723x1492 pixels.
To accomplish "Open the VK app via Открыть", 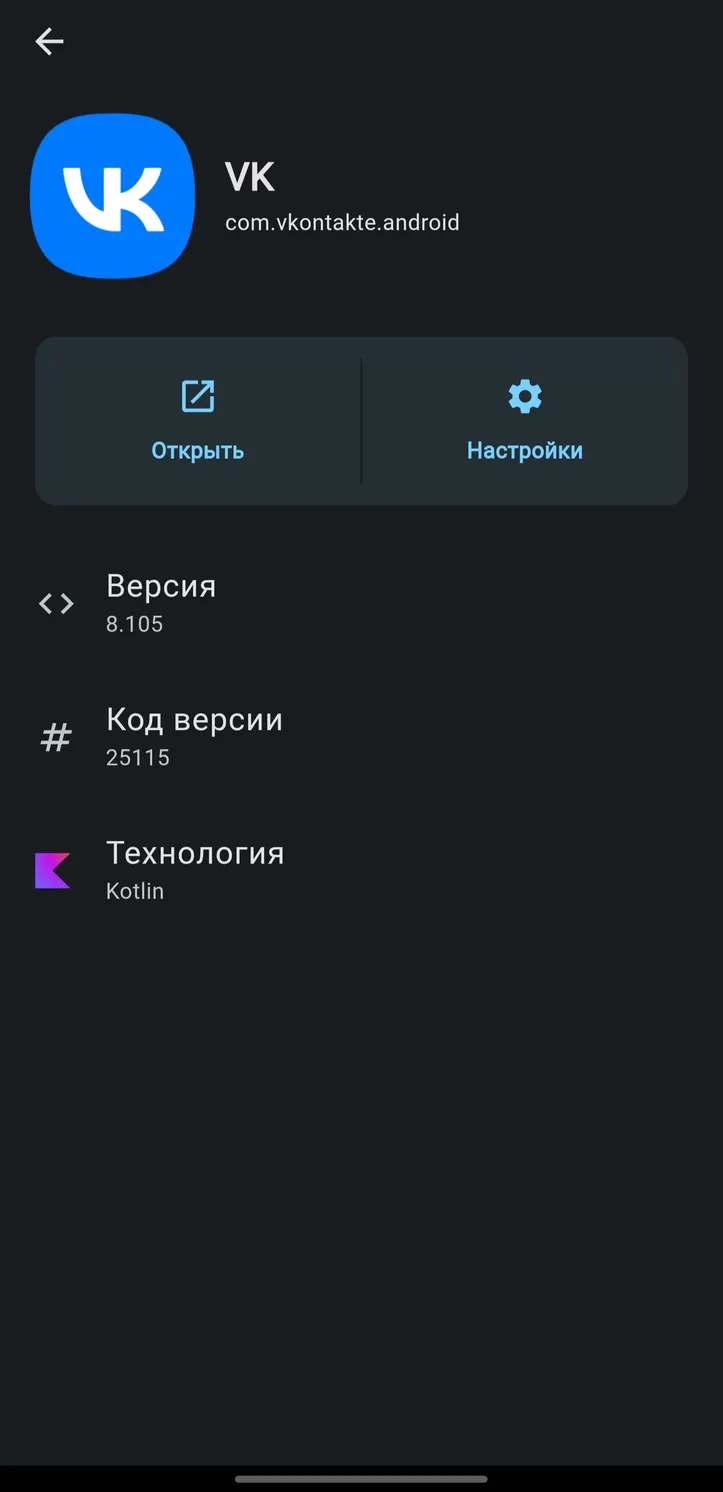I will pos(198,421).
